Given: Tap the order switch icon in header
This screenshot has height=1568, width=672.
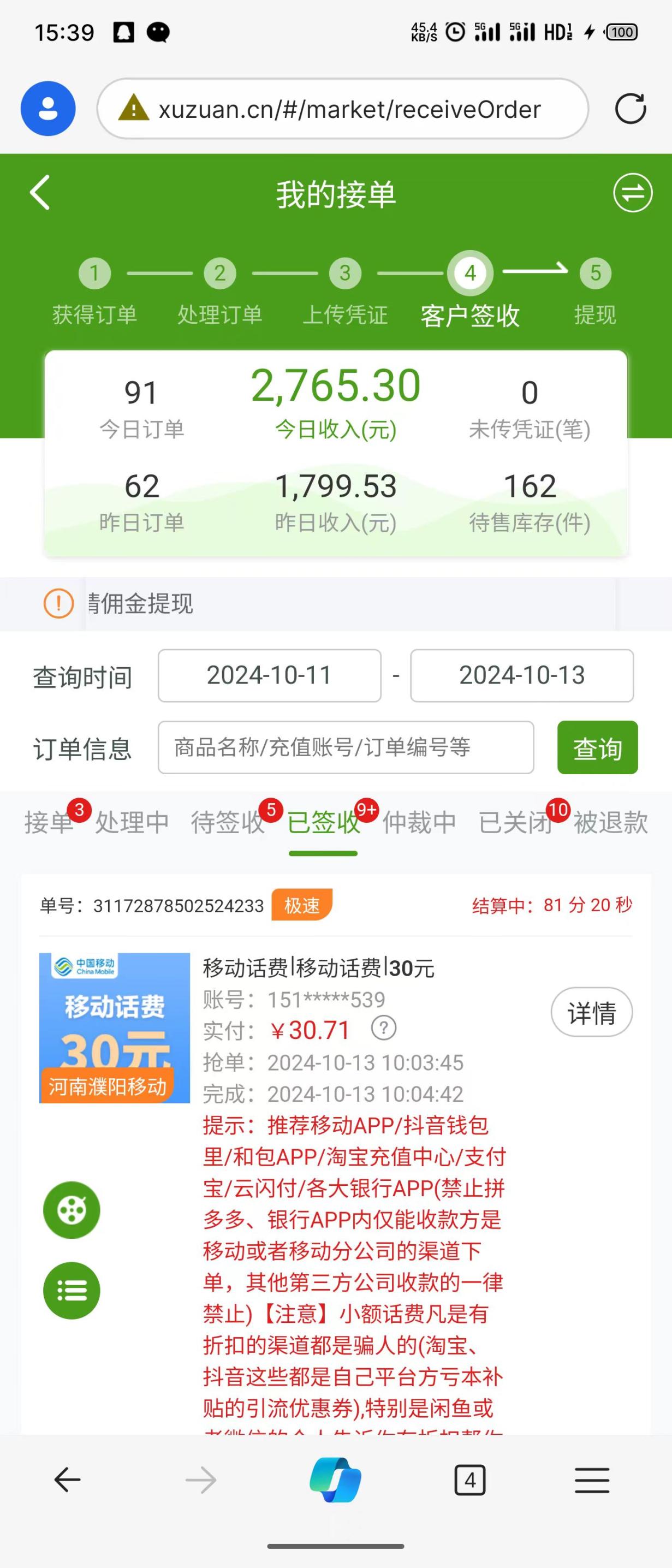Looking at the screenshot, I should point(633,193).
